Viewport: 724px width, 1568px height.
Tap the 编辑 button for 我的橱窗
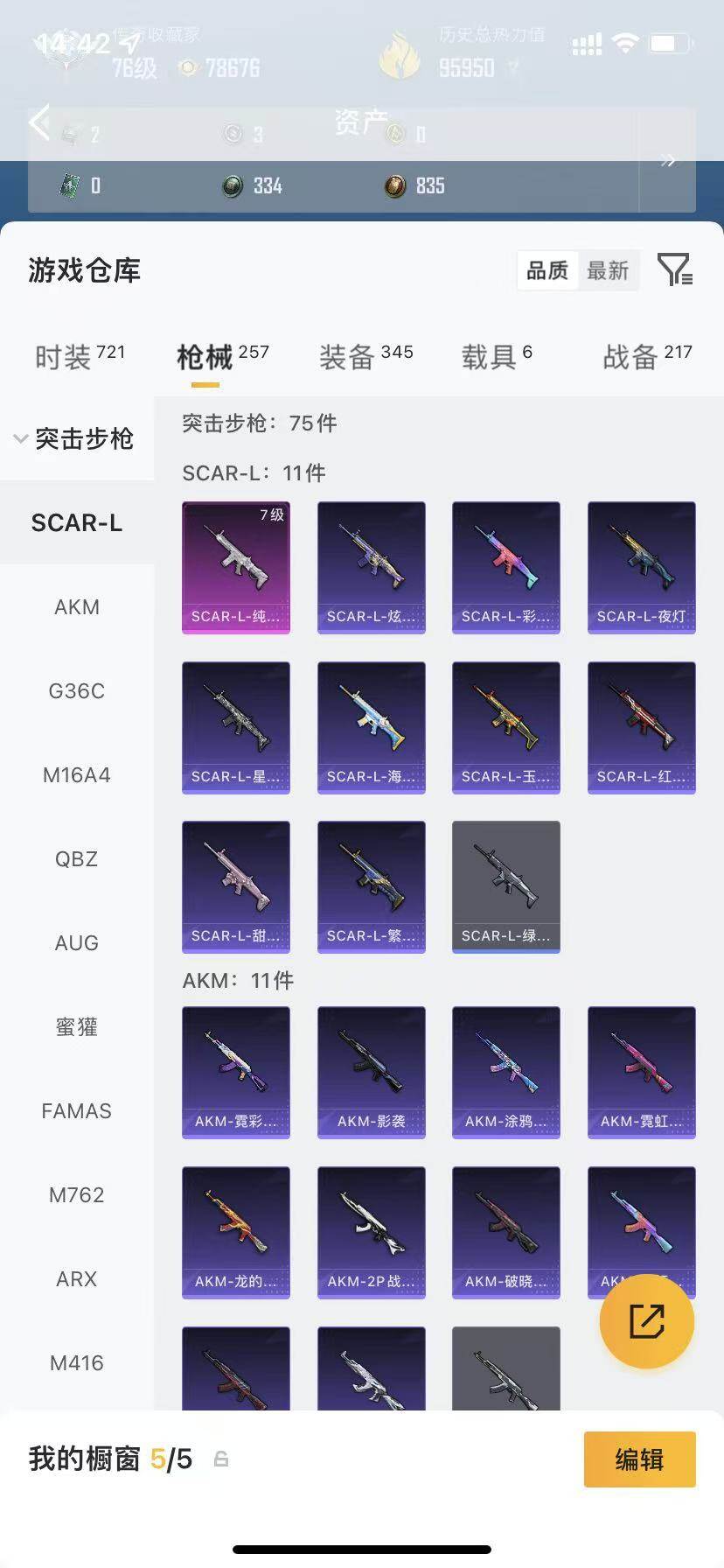coord(640,1459)
